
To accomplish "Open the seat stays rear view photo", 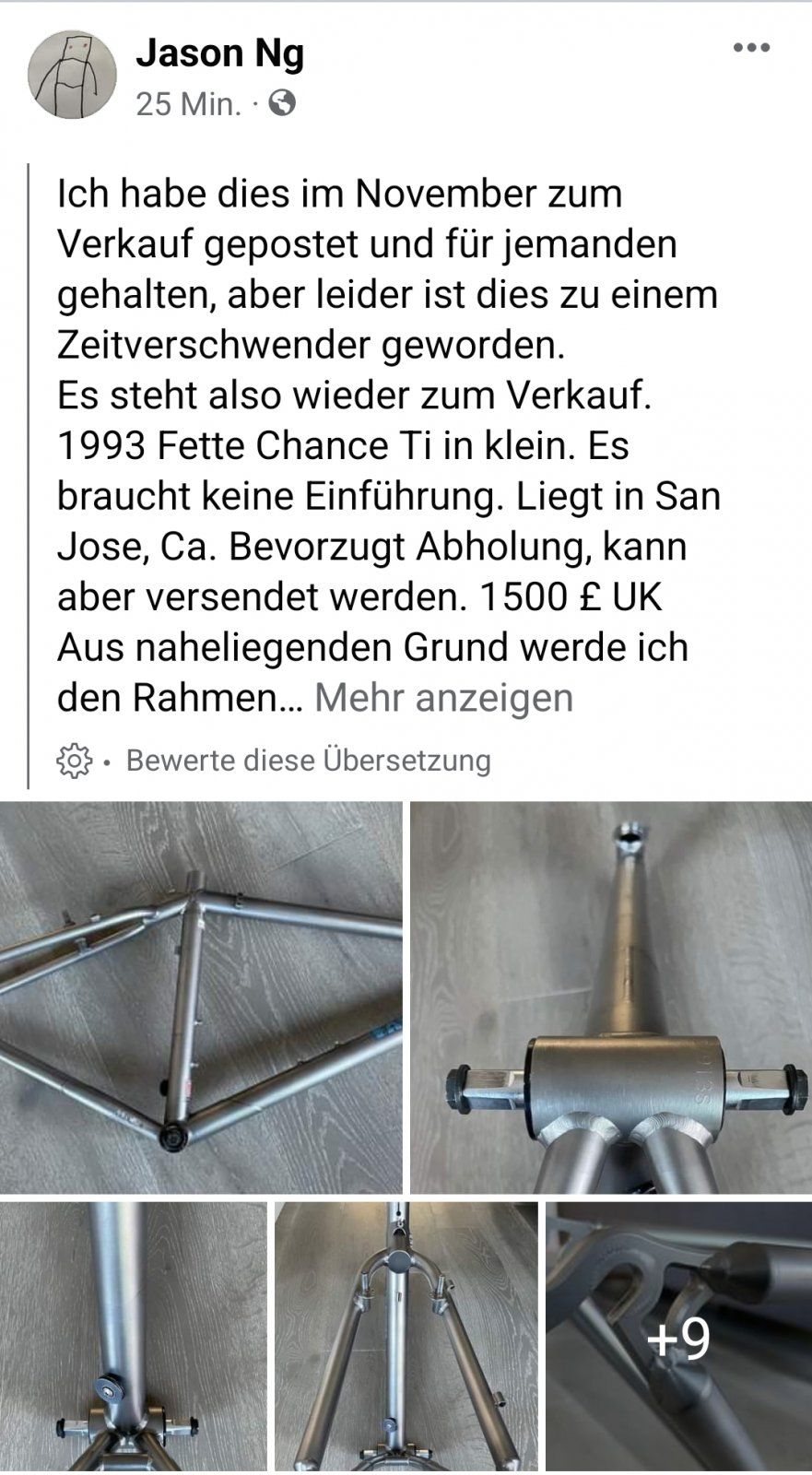I will click(406, 1335).
